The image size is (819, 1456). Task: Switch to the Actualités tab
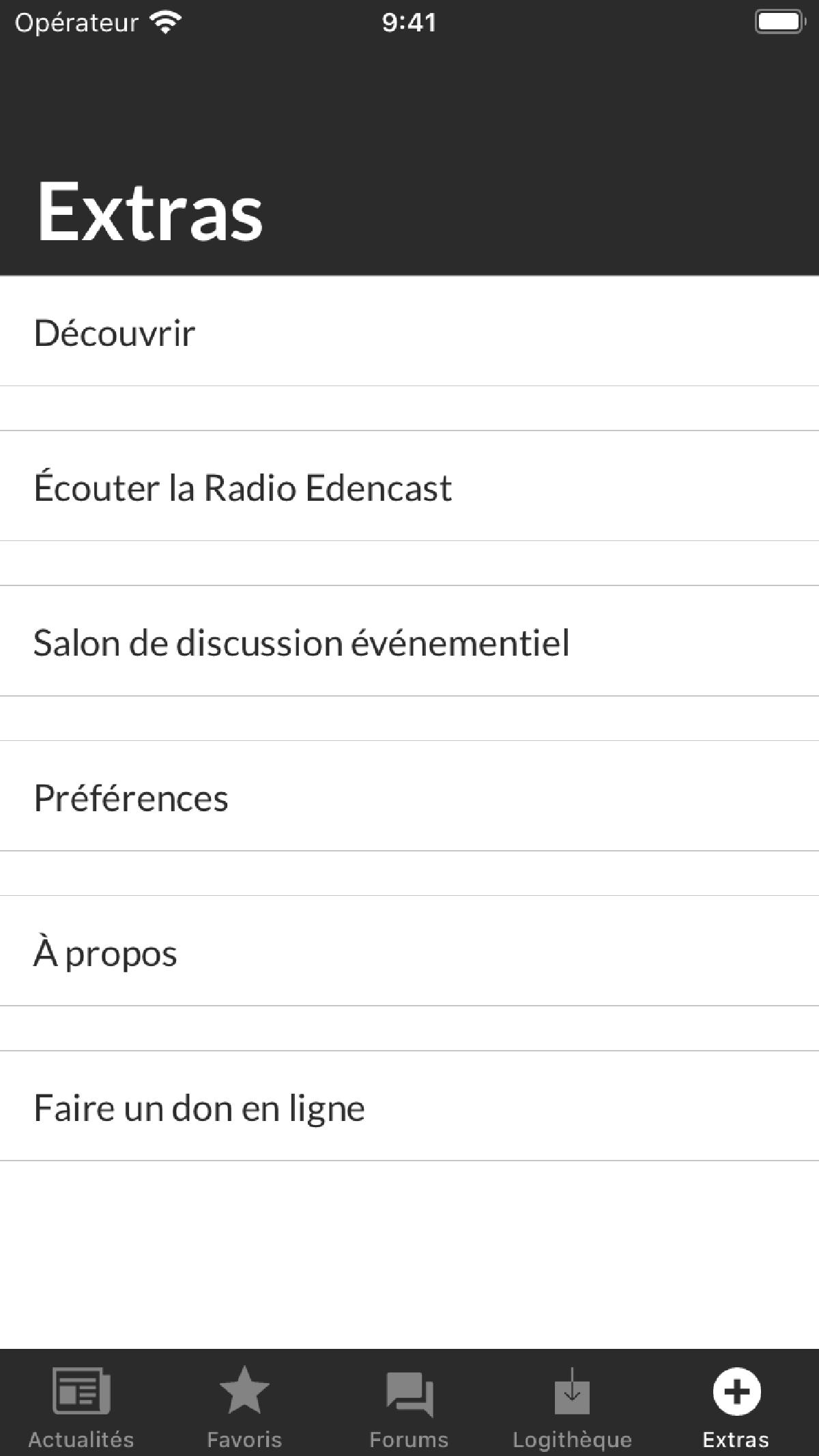[81, 1407]
